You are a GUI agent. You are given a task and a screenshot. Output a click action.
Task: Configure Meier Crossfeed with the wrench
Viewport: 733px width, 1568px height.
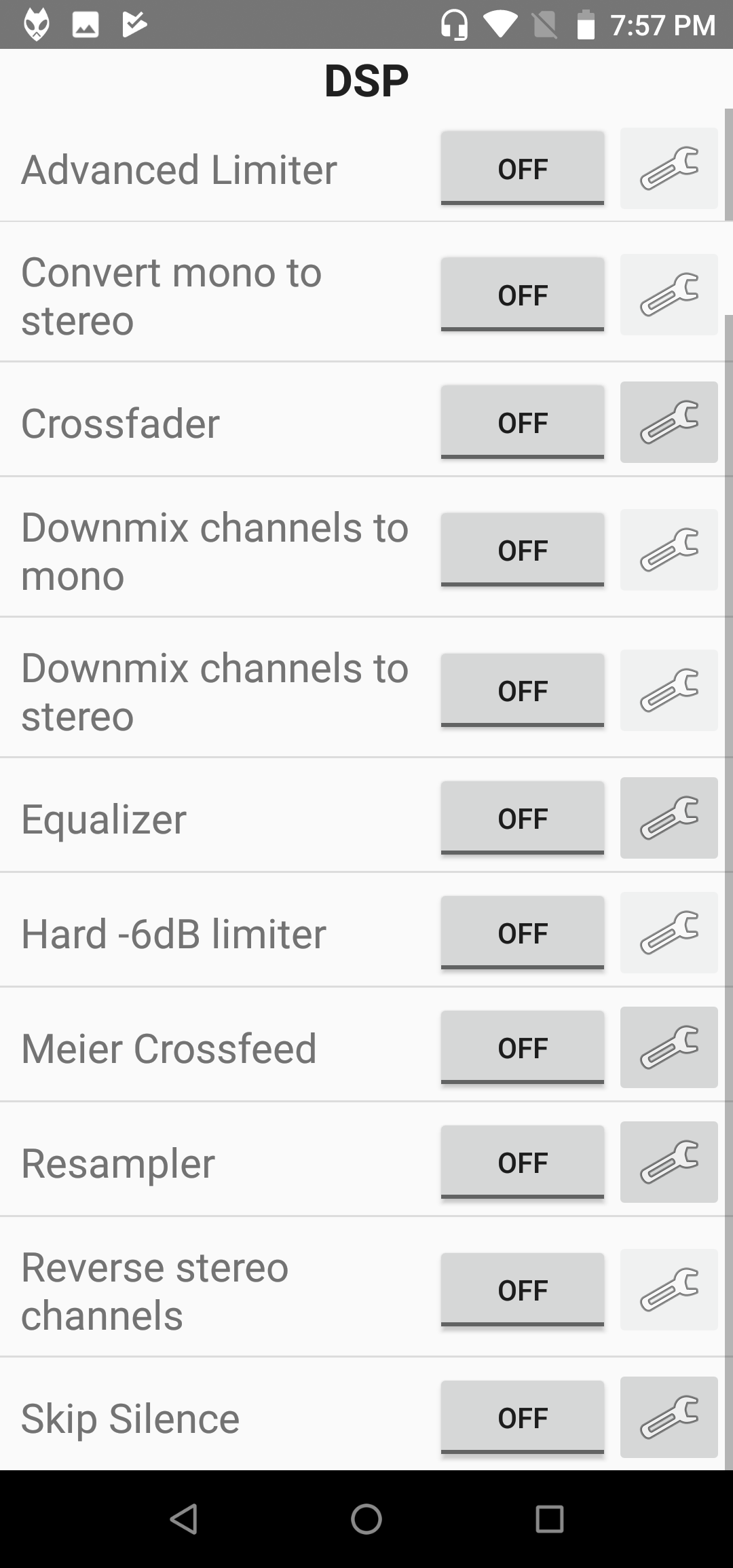point(669,1047)
